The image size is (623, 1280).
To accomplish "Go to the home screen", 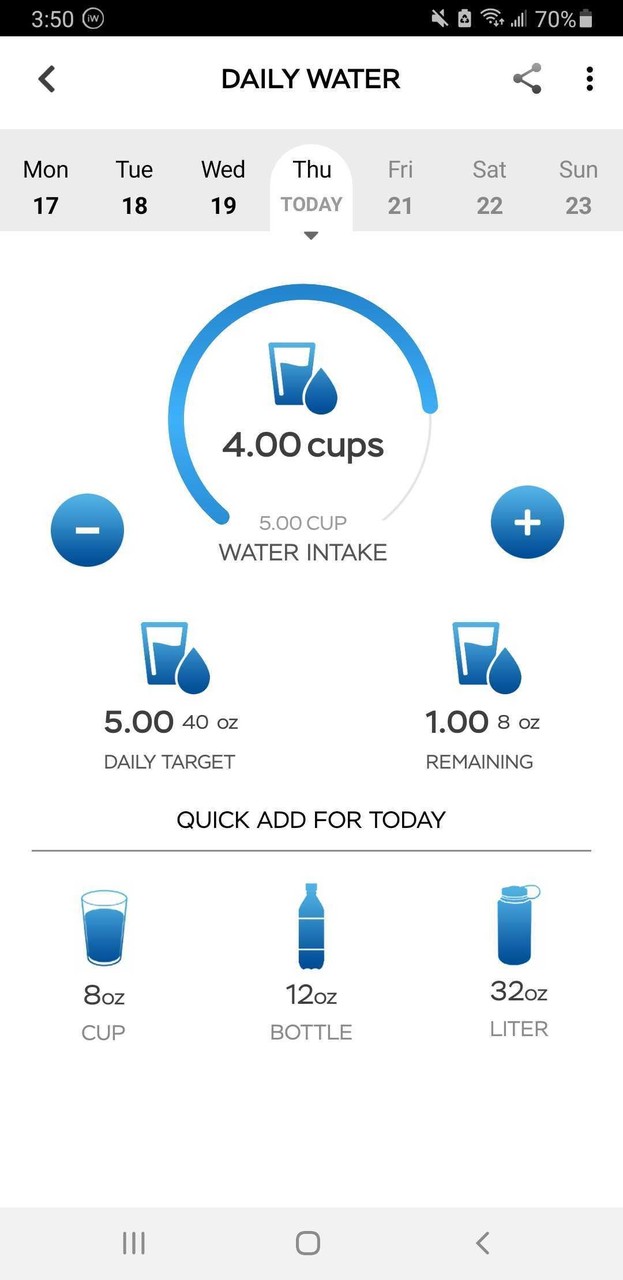I will pyautogui.click(x=308, y=1242).
